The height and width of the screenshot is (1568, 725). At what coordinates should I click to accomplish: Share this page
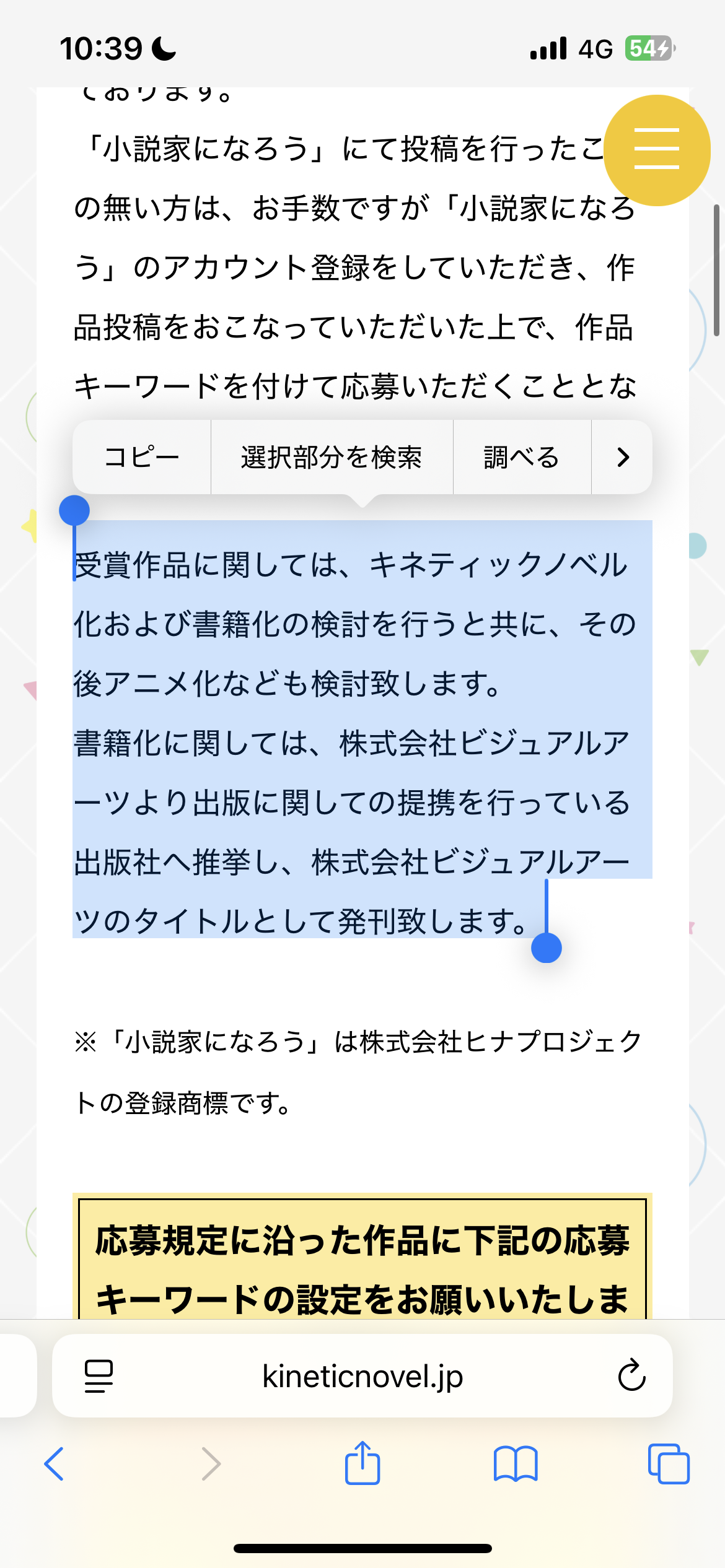(x=362, y=1464)
